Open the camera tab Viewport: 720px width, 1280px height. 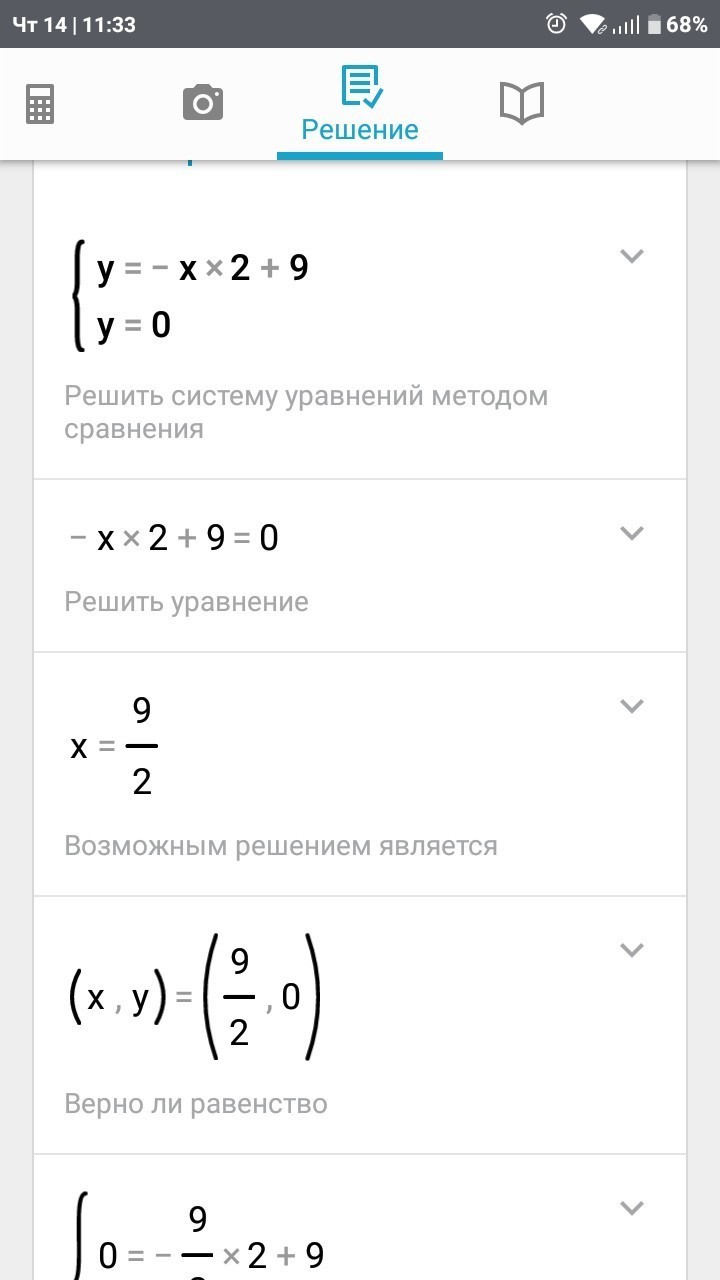click(202, 103)
